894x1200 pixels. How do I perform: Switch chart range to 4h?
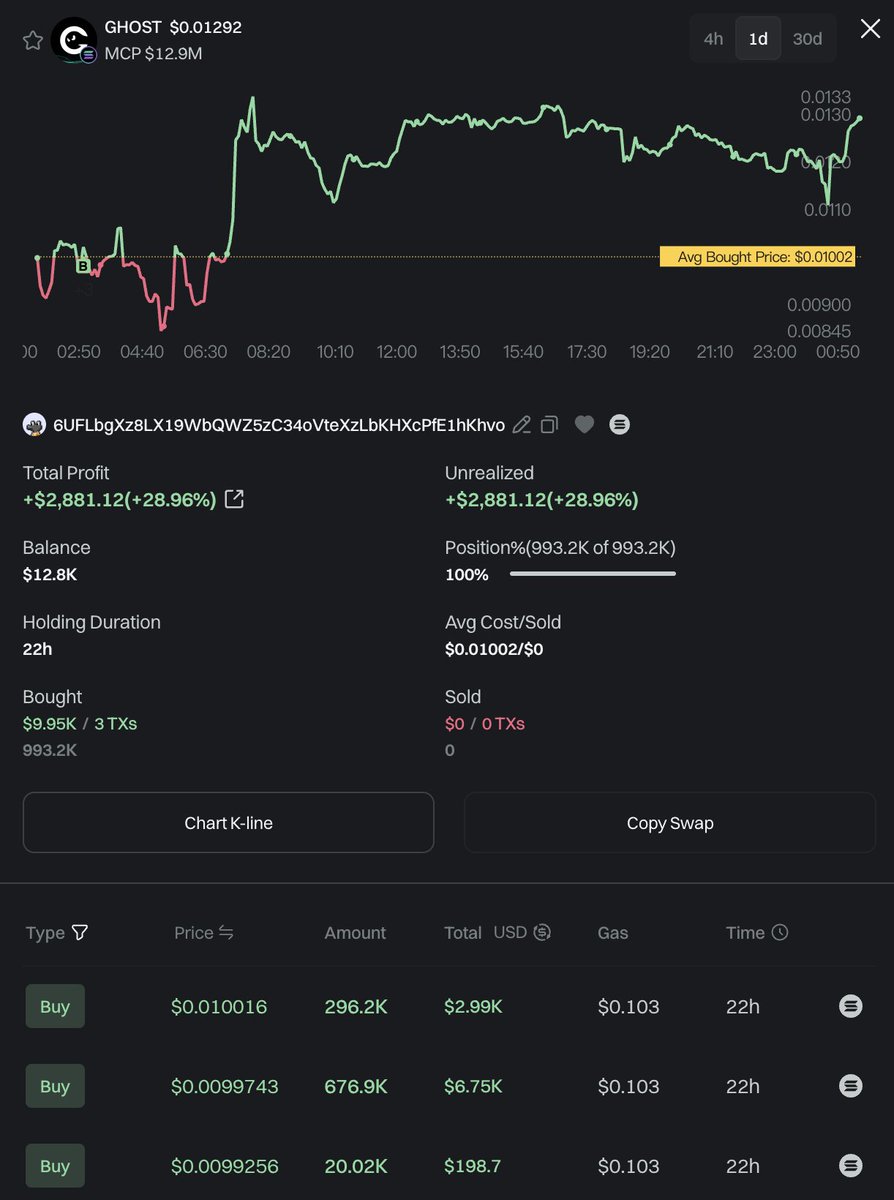click(x=713, y=39)
